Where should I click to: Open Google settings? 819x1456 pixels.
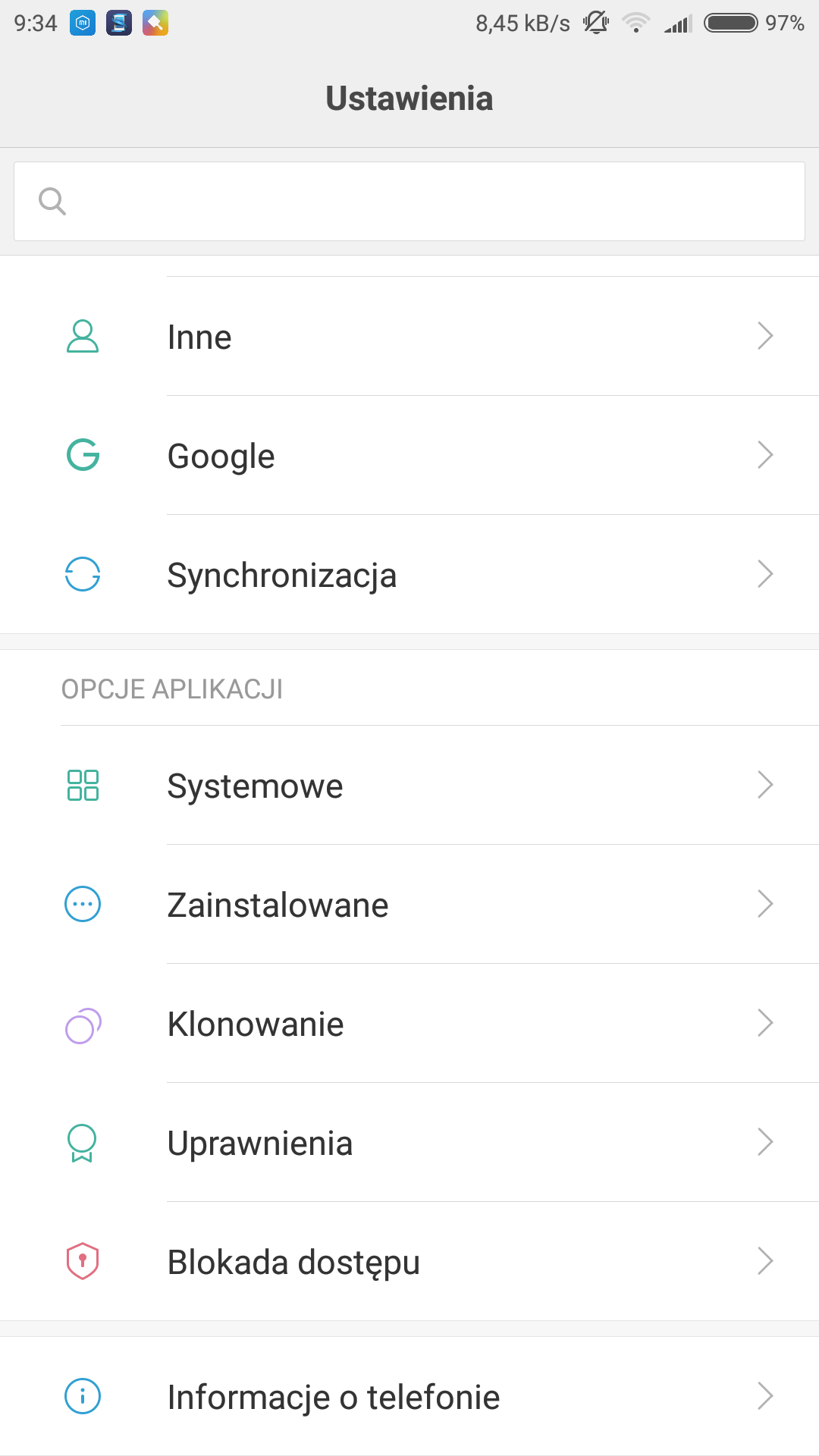[x=409, y=456]
